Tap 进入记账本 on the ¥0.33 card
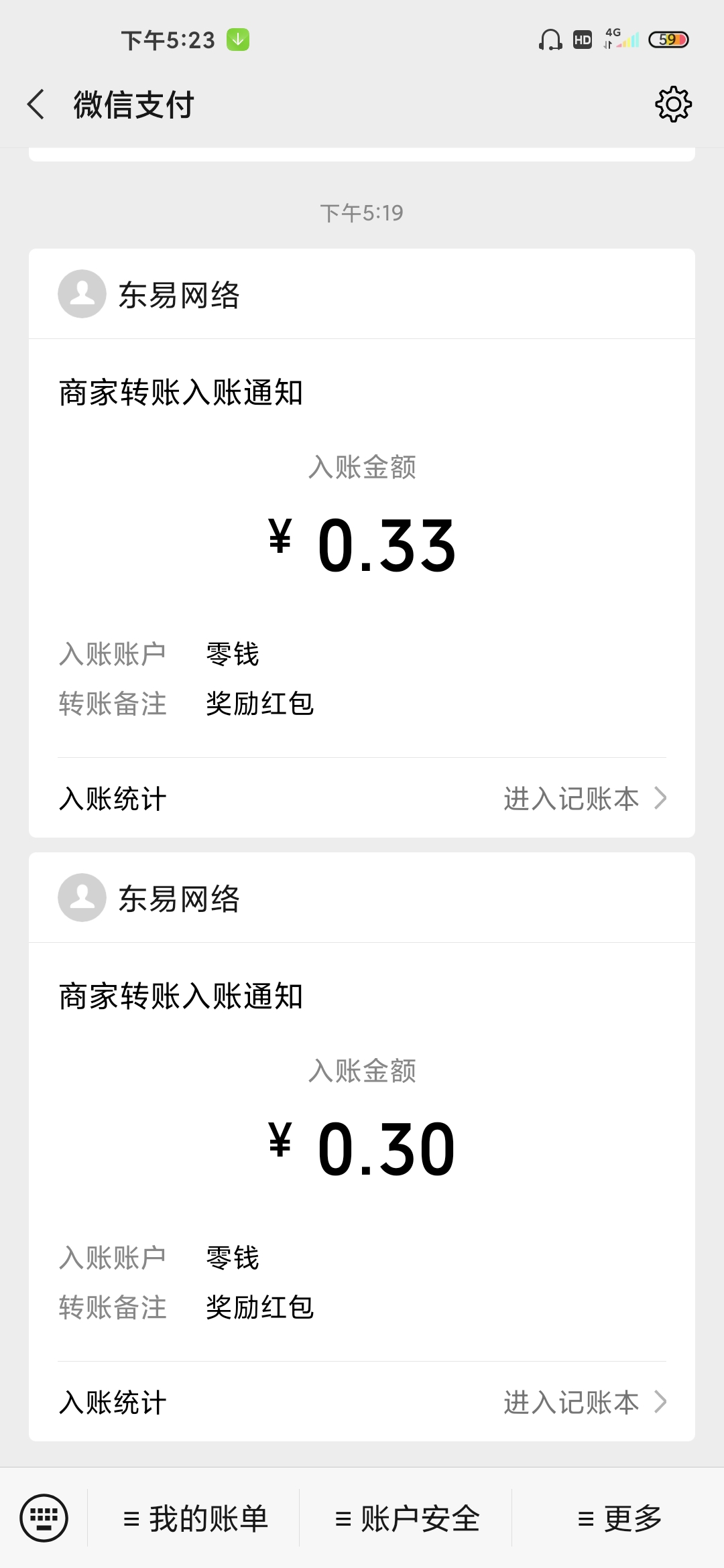Image resolution: width=724 pixels, height=1568 pixels. [x=585, y=799]
